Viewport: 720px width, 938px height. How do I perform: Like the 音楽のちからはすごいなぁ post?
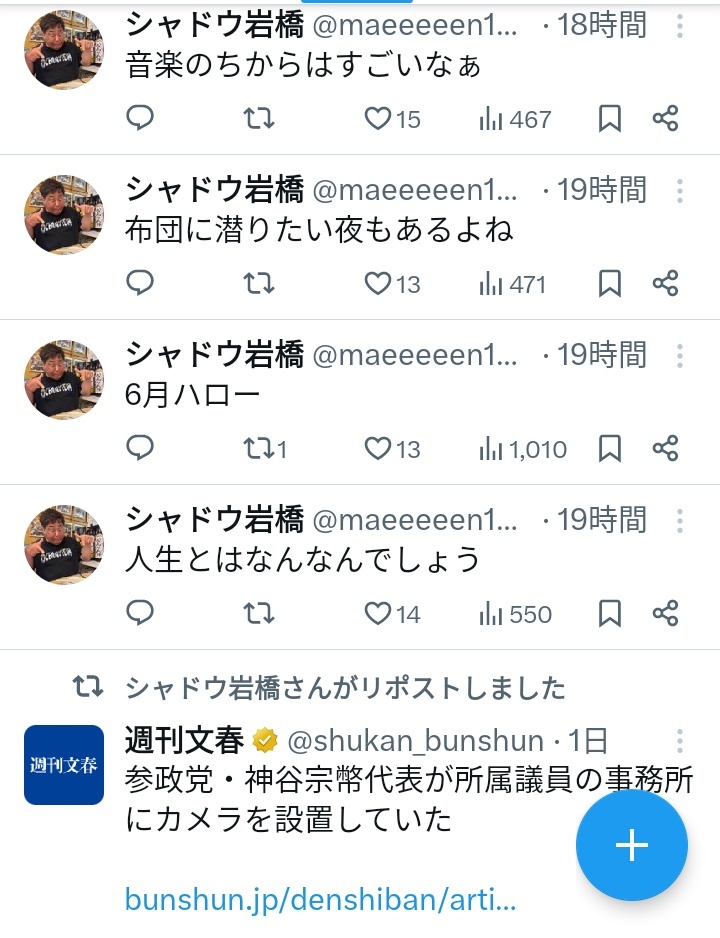coord(378,120)
